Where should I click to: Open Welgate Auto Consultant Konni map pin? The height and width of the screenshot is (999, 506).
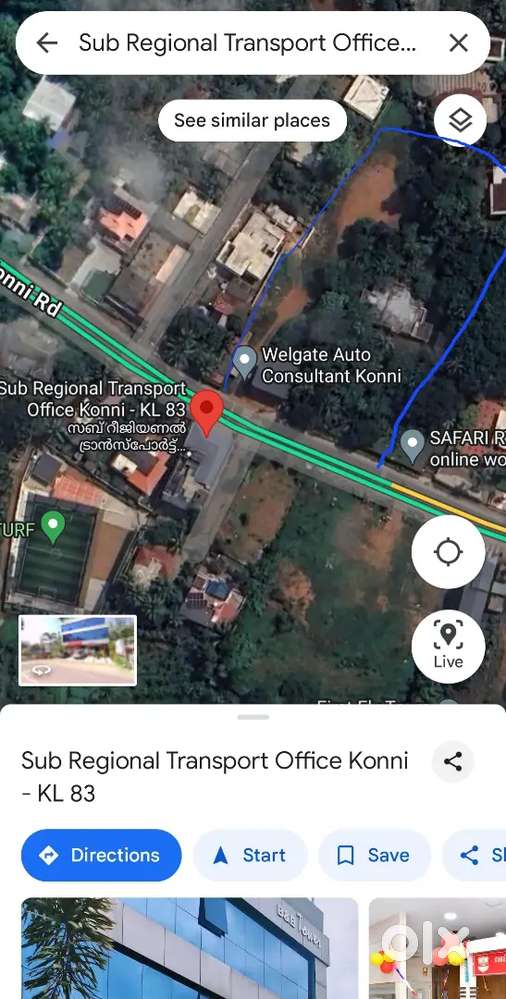[244, 363]
